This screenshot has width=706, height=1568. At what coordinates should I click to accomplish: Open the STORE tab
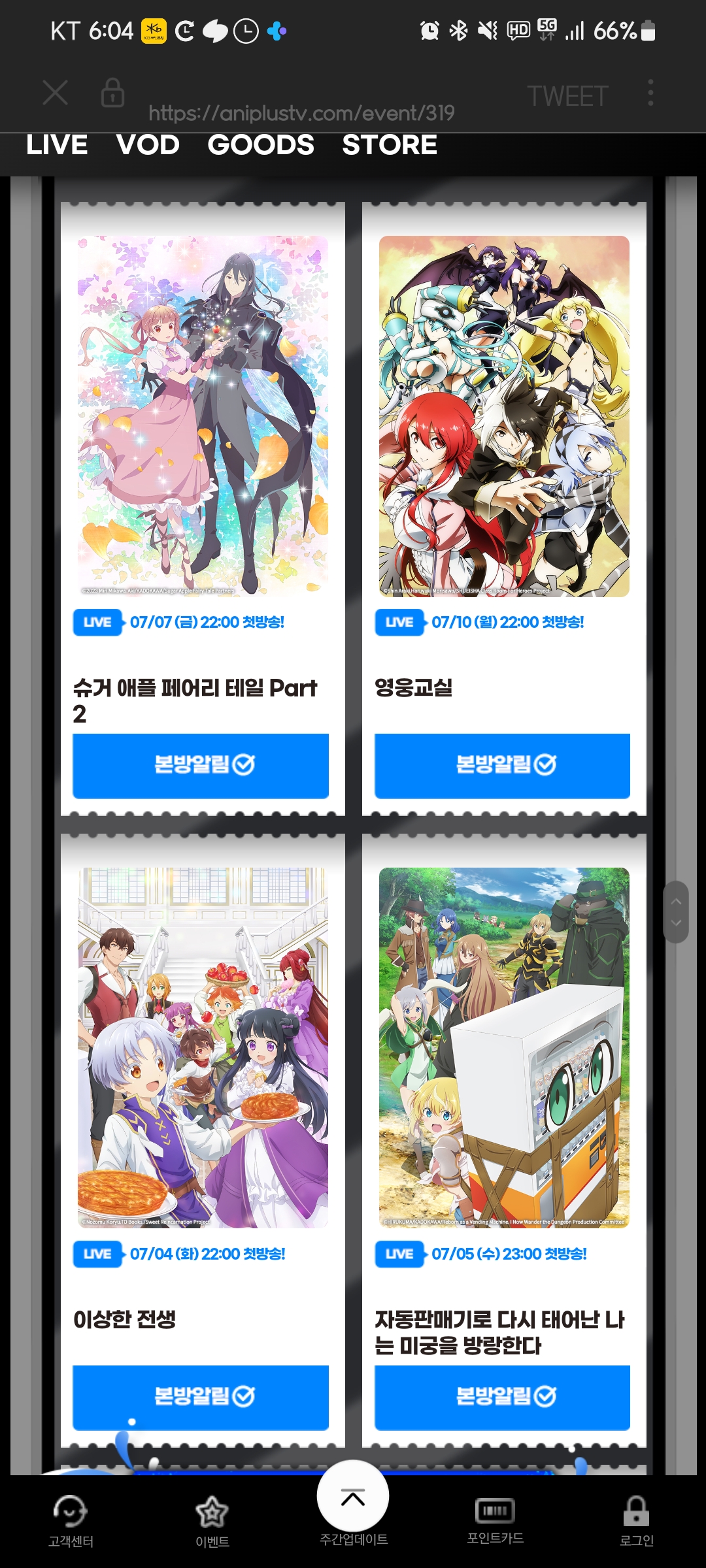[x=390, y=145]
